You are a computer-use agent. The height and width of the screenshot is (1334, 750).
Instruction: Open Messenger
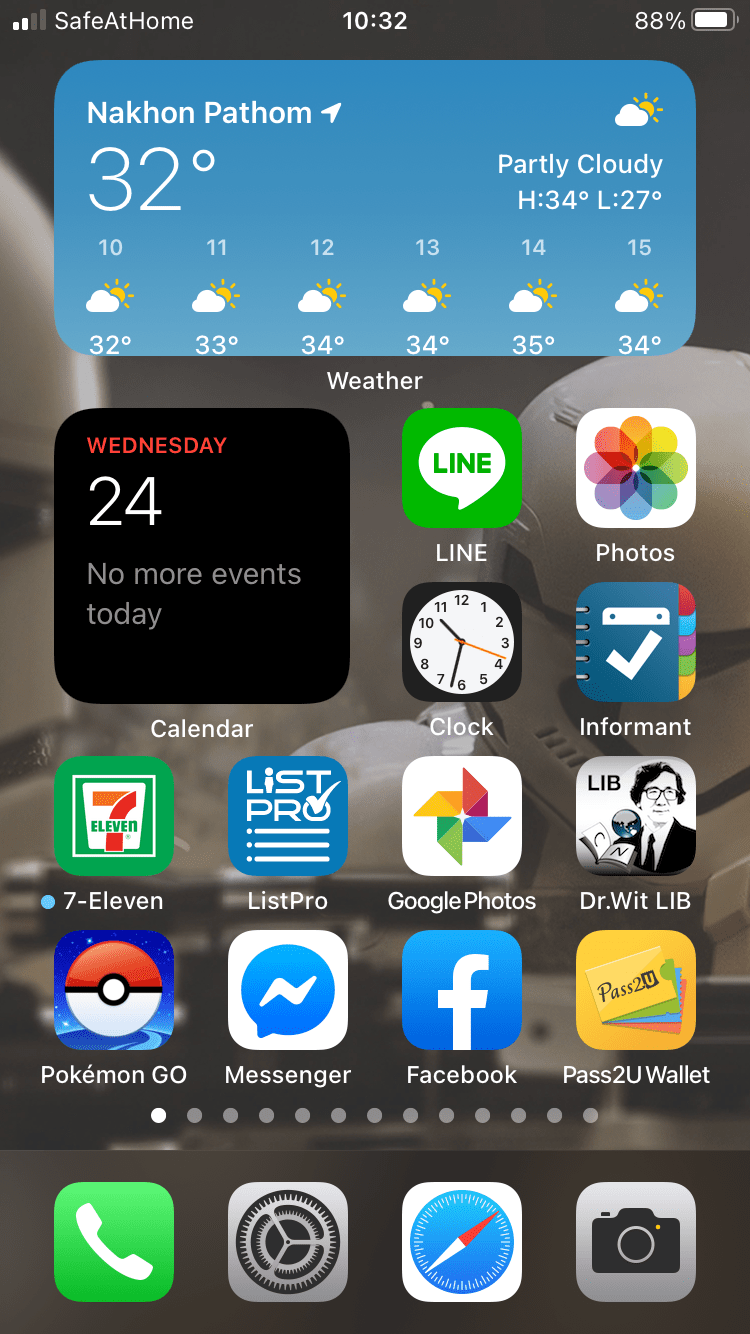pos(288,990)
